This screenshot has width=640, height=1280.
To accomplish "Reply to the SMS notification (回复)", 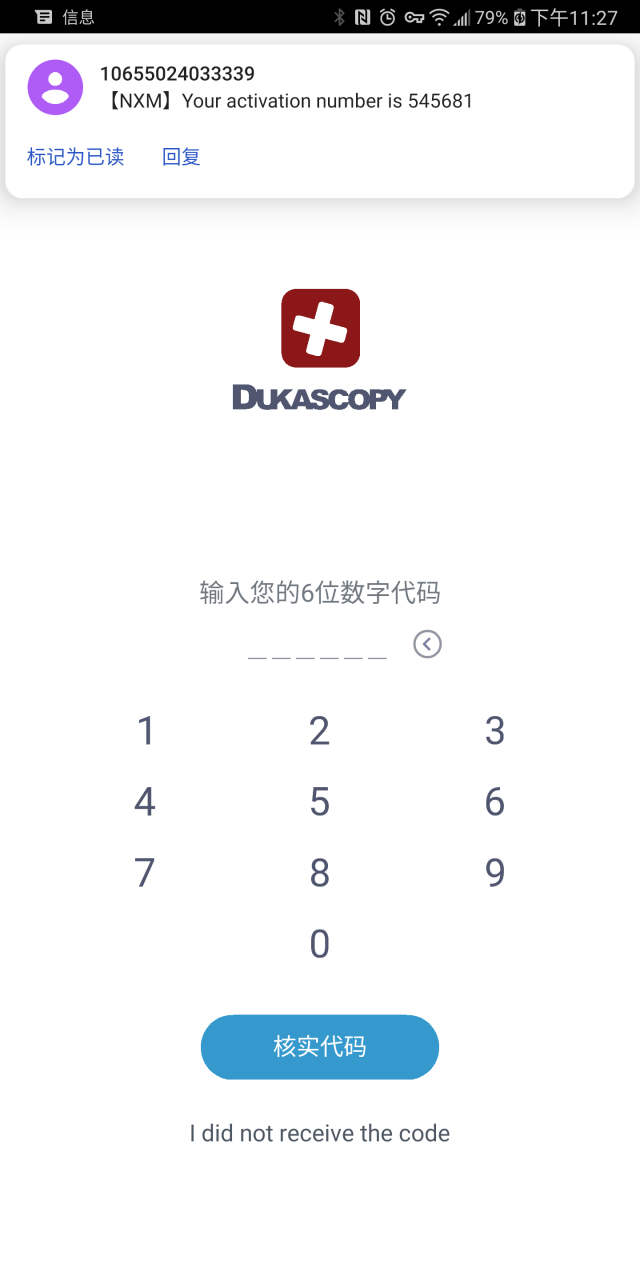I will point(181,157).
